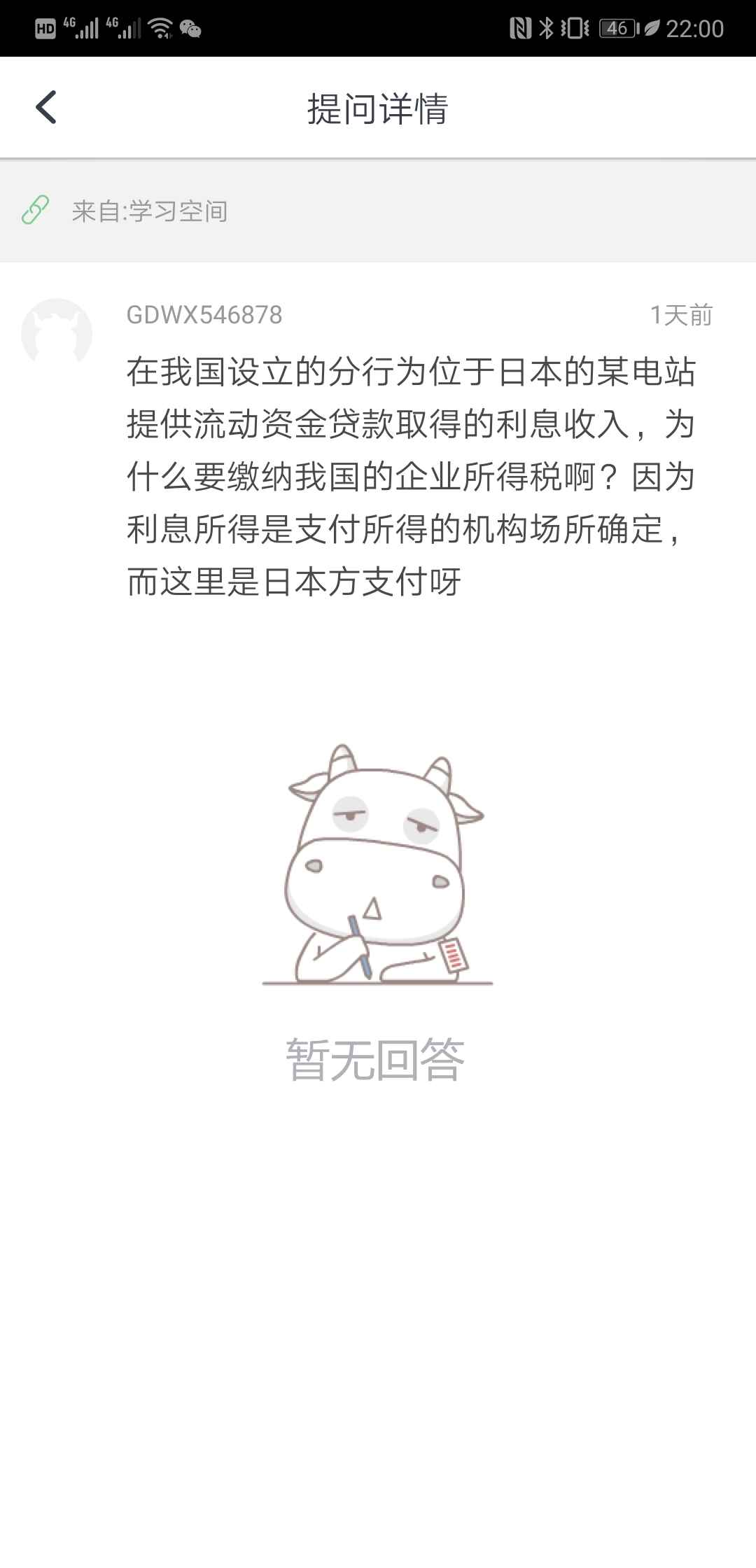This screenshot has height=1568, width=756.
Task: Open the 来自:学习空间 source link
Action: coord(149,211)
